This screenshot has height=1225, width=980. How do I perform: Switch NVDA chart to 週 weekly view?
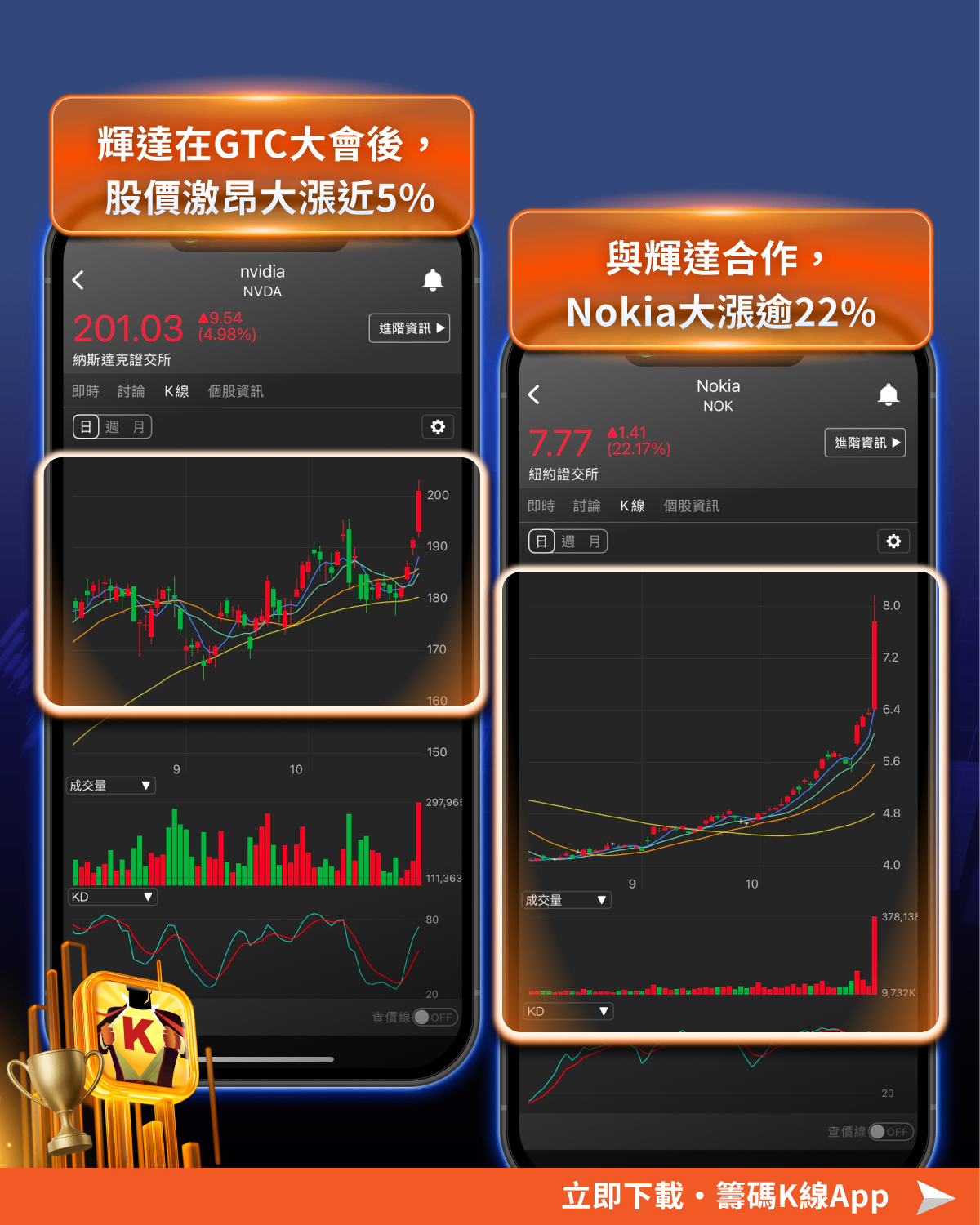112,426
